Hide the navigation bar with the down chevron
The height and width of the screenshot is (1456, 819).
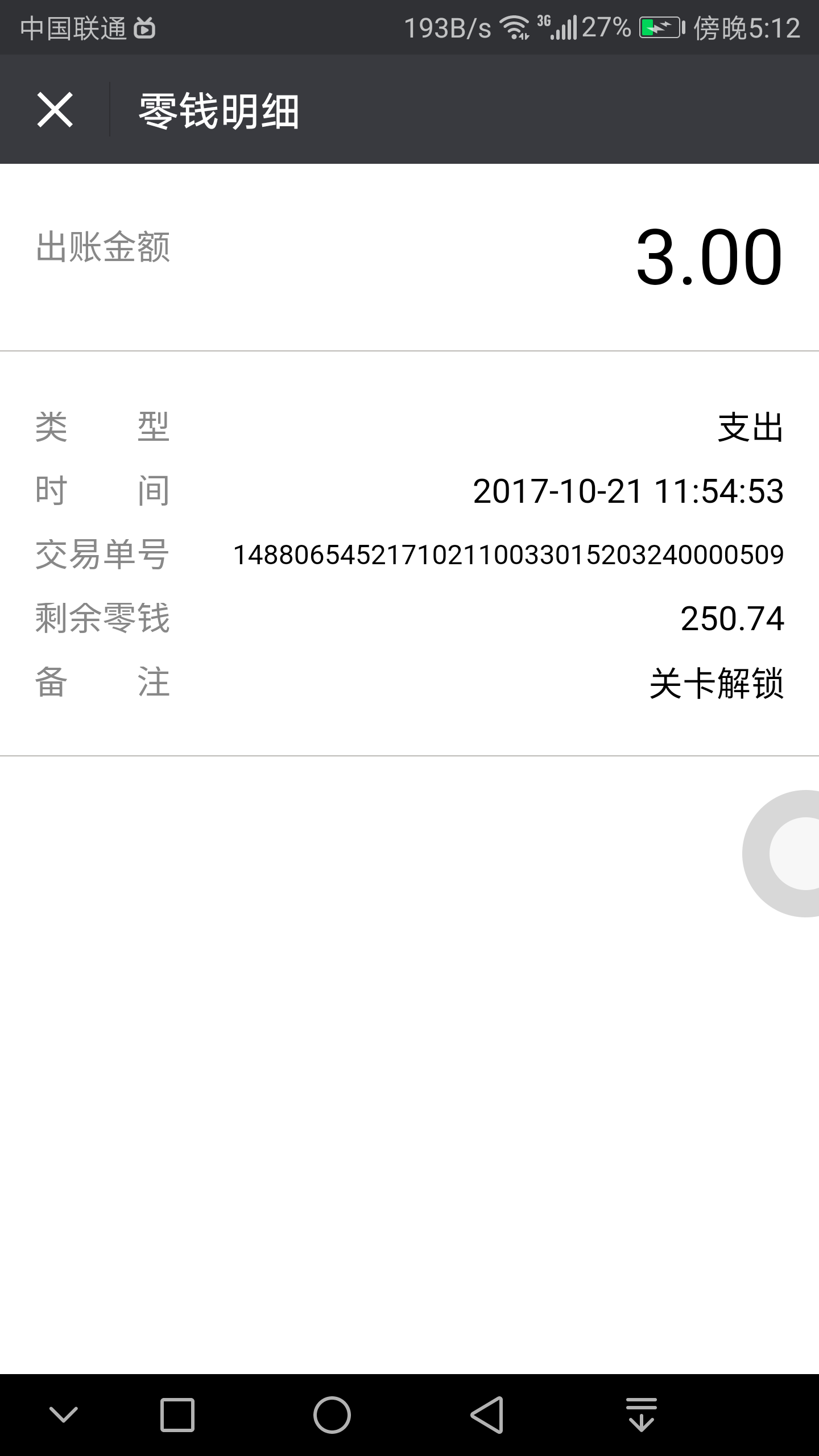(x=64, y=1414)
